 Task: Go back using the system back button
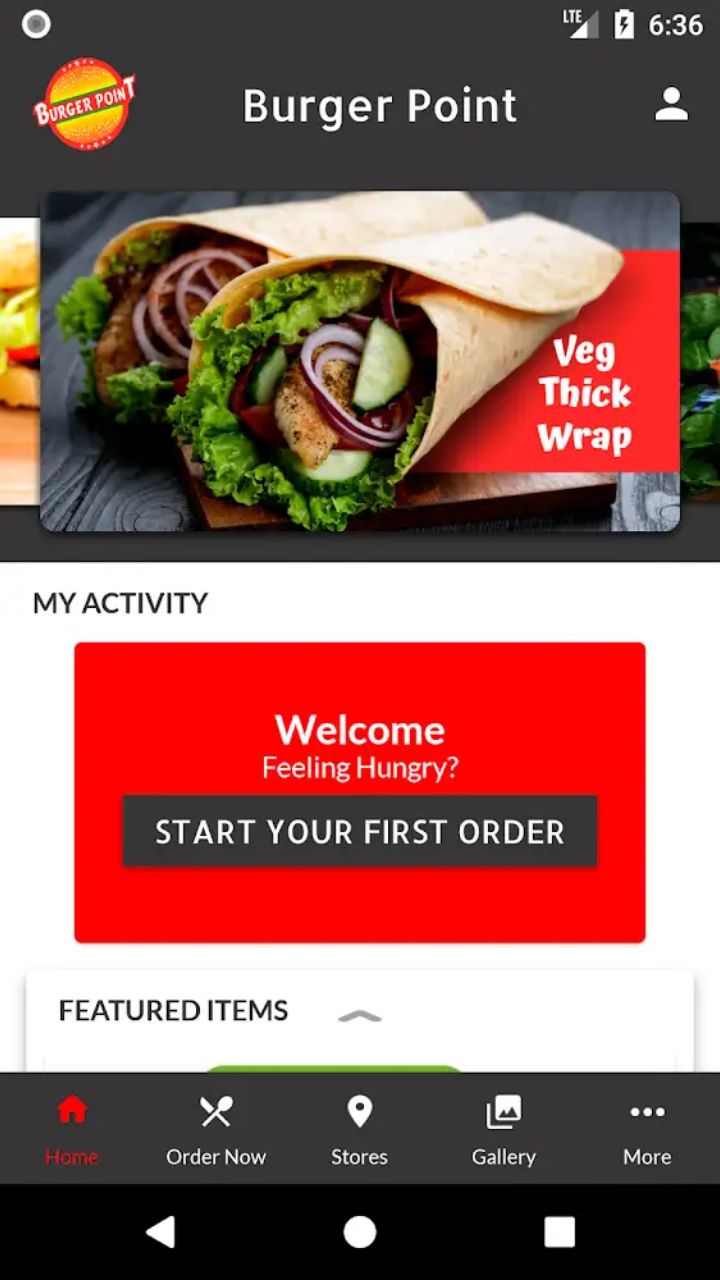pos(161,1232)
